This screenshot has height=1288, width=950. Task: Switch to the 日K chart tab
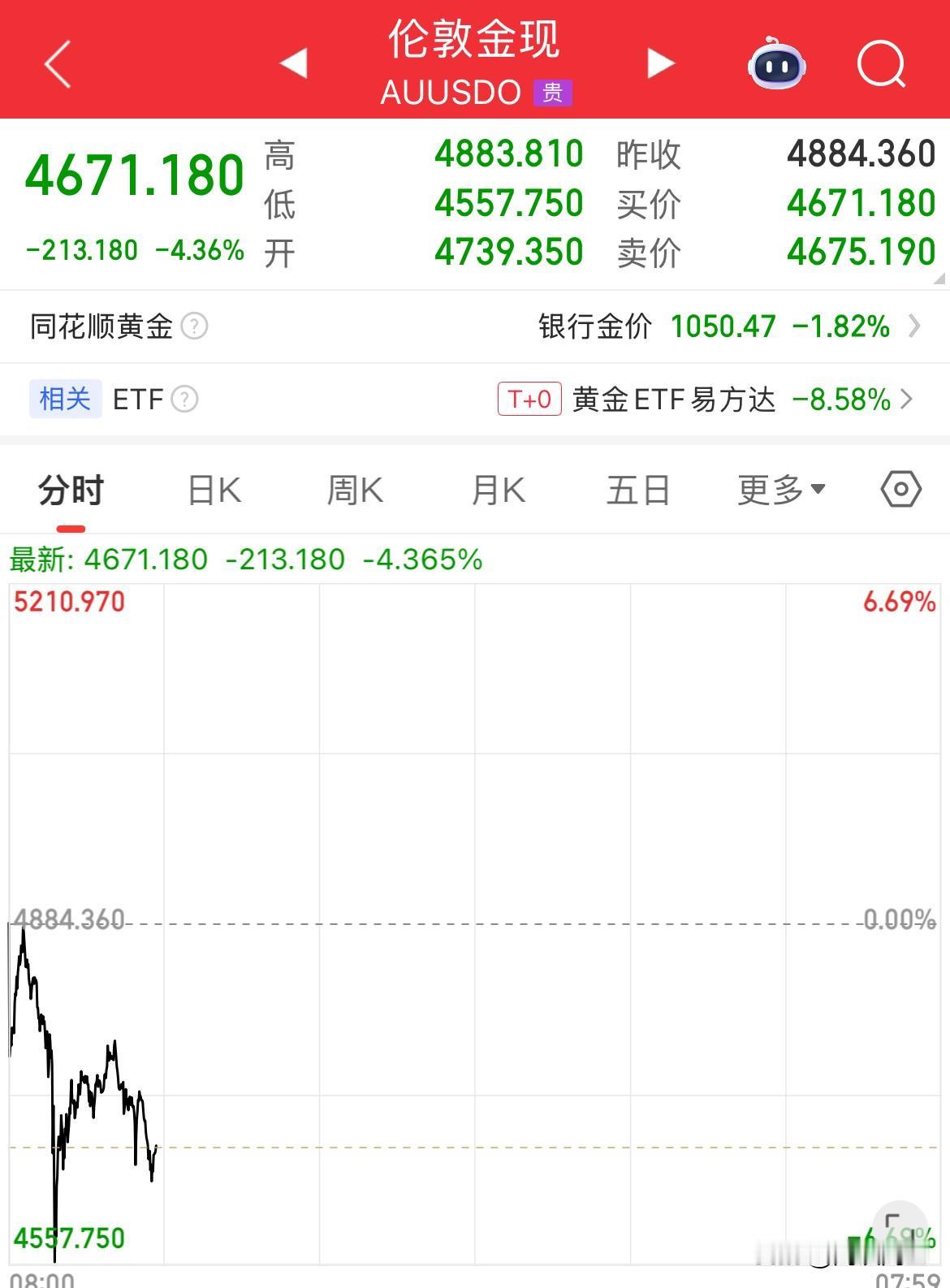pos(213,490)
